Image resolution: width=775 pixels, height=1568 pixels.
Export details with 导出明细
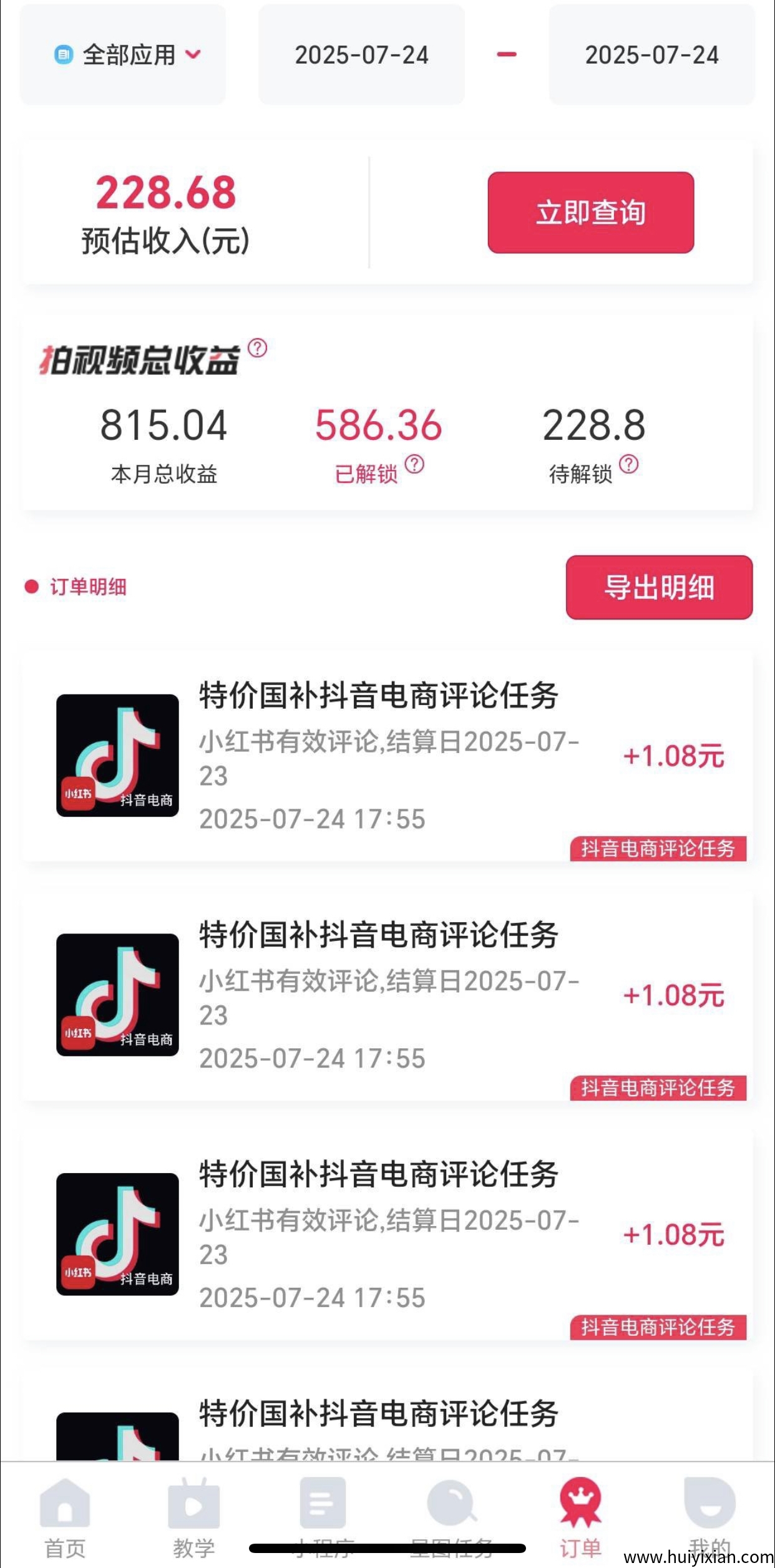(x=659, y=587)
